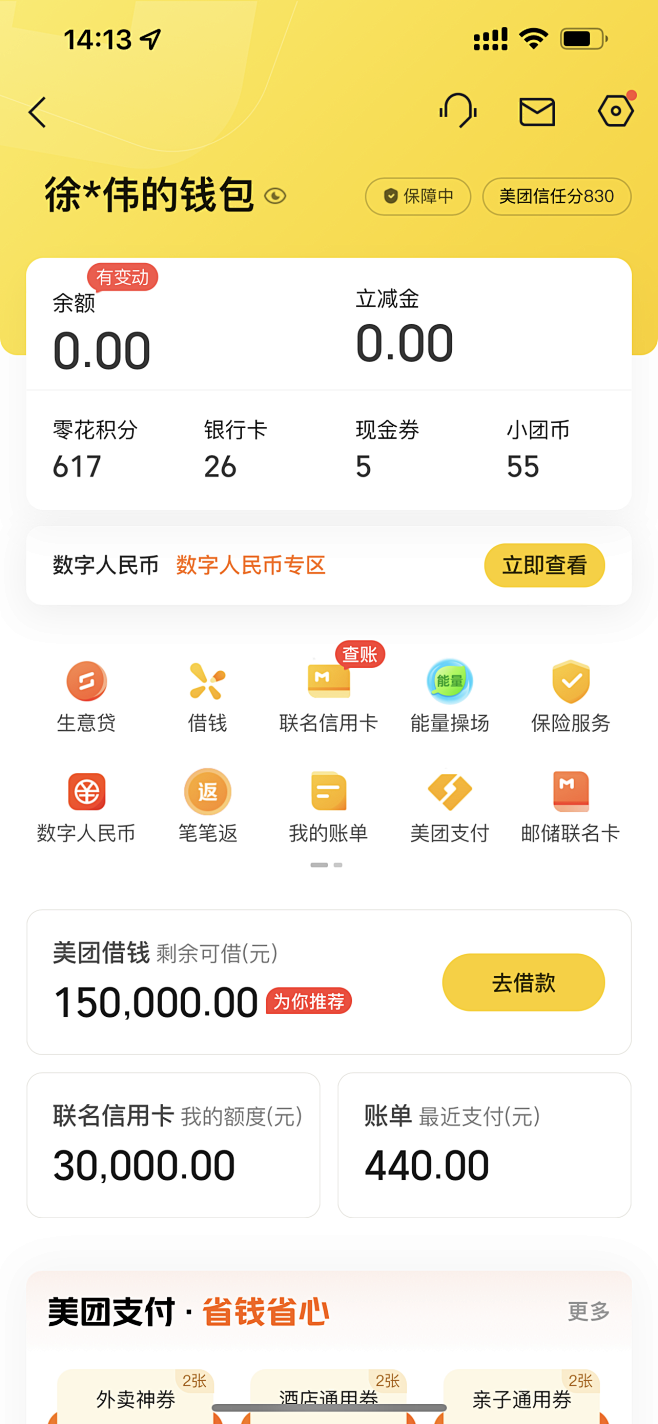
Task: Open 美团支付 shortcut
Action: [x=450, y=807]
